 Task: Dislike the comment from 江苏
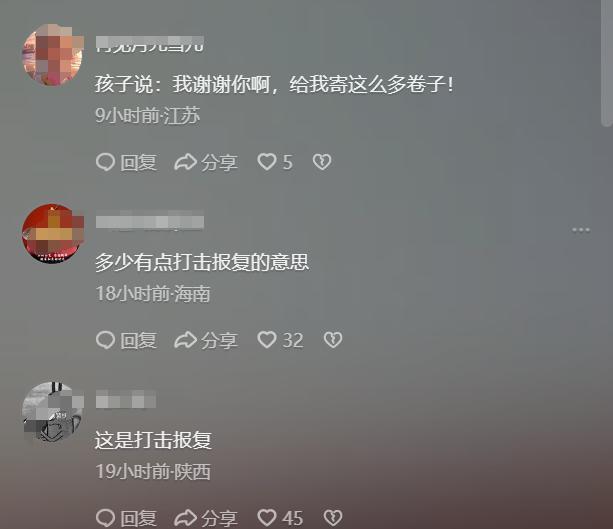point(322,162)
